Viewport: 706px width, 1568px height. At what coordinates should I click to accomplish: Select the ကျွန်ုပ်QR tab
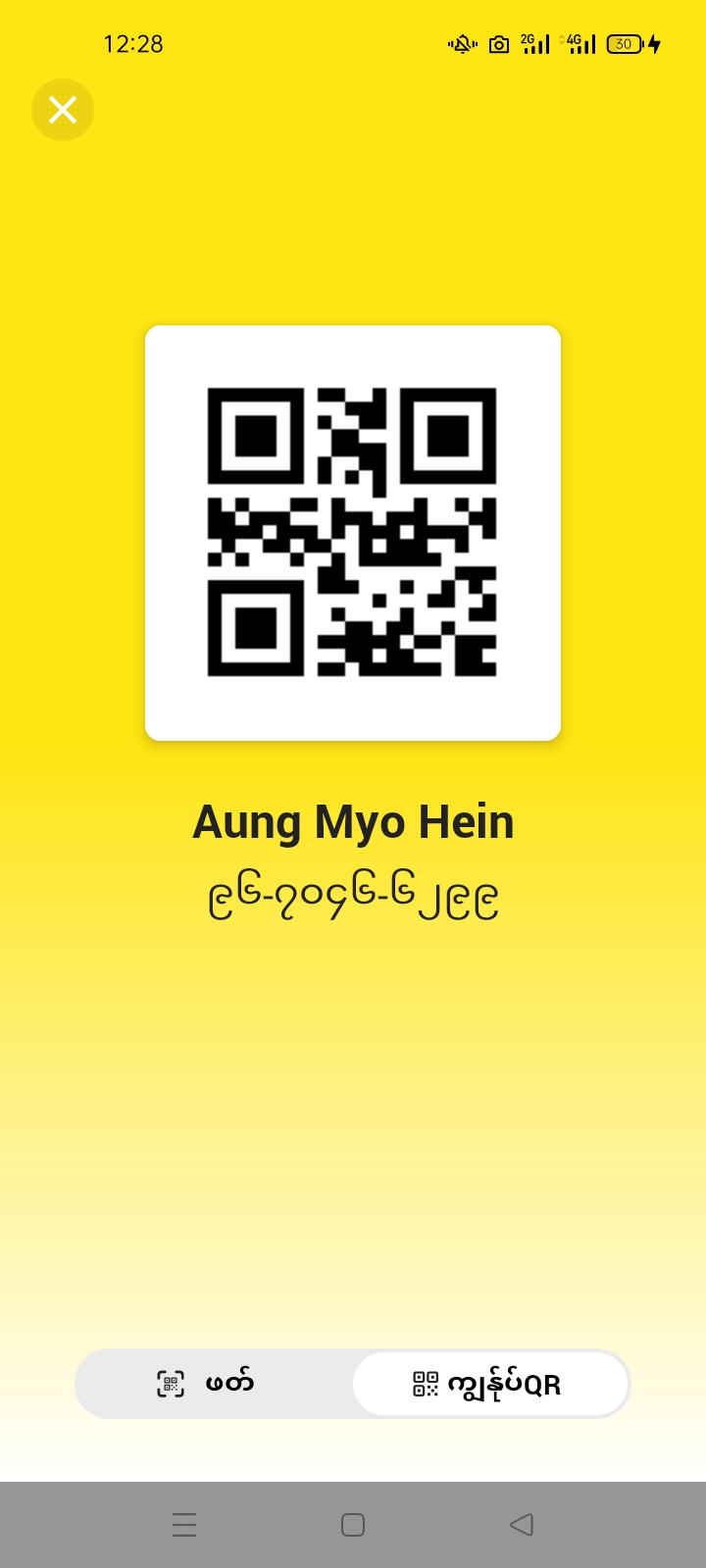point(489,1384)
